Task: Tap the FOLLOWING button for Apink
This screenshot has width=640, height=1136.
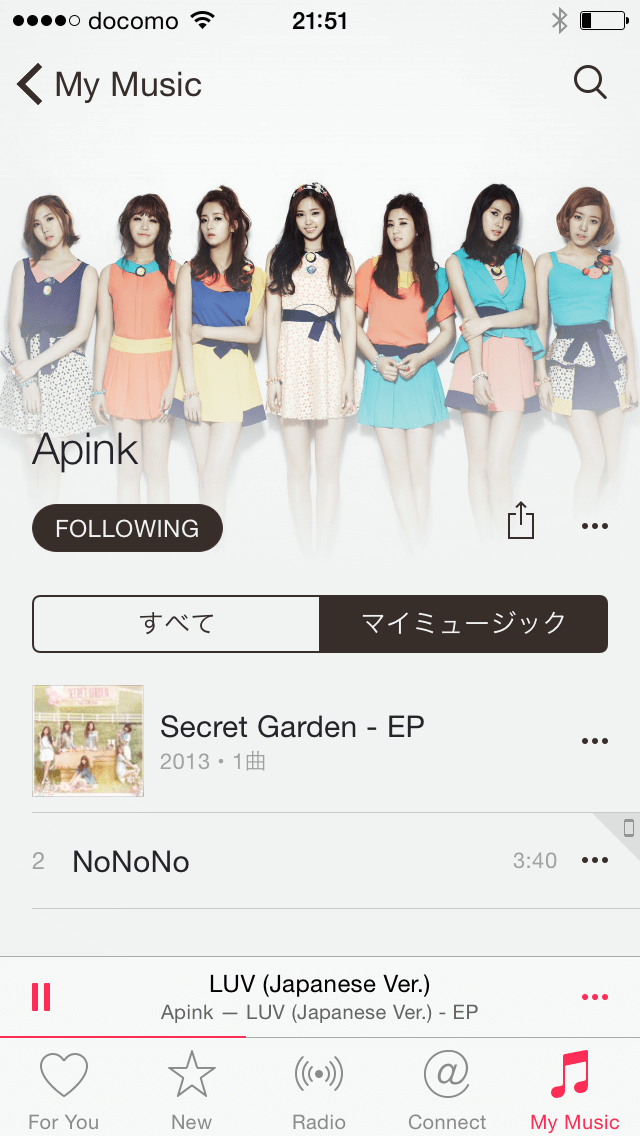Action: (x=127, y=528)
